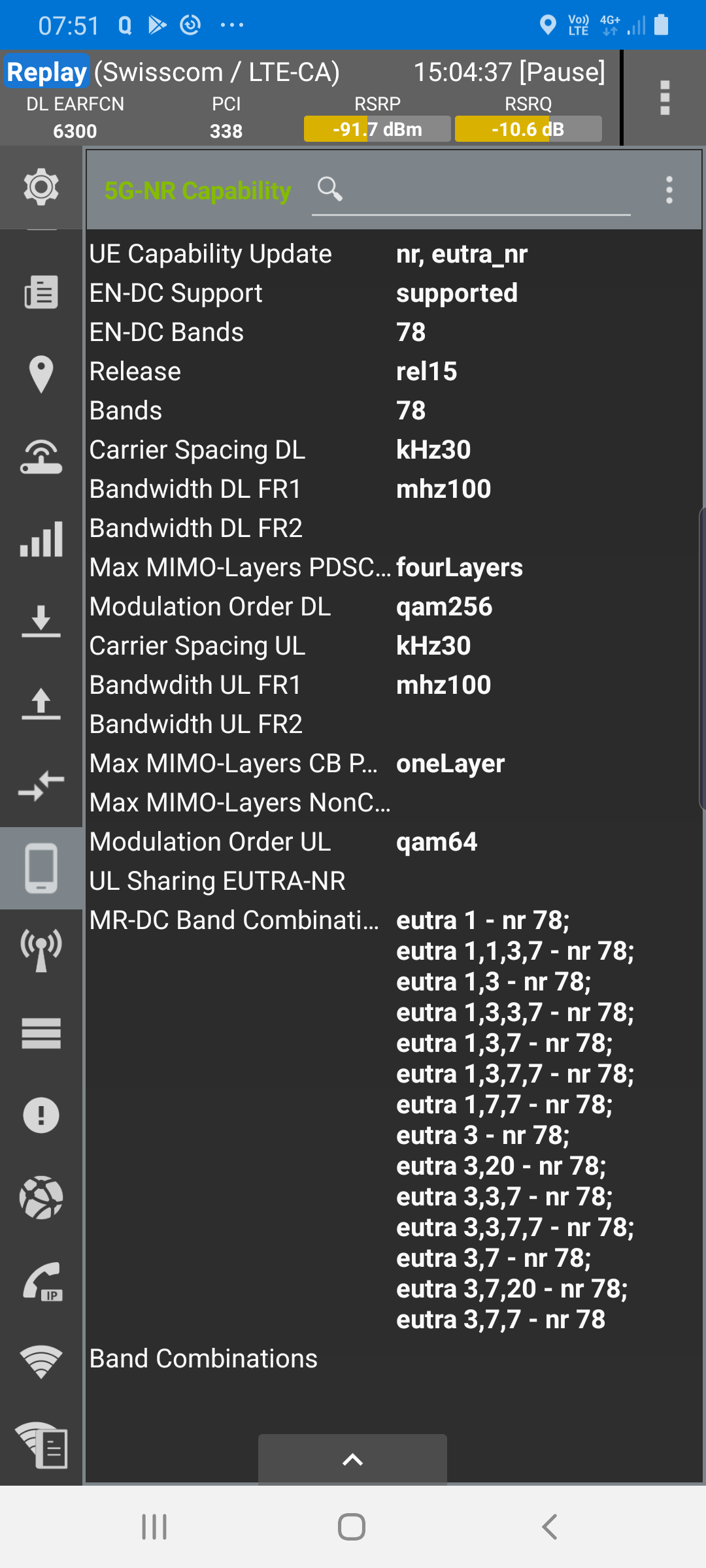The height and width of the screenshot is (1568, 706).
Task: Click the RSRP gauge showing -91.7 dBm
Action: pyautogui.click(x=377, y=129)
